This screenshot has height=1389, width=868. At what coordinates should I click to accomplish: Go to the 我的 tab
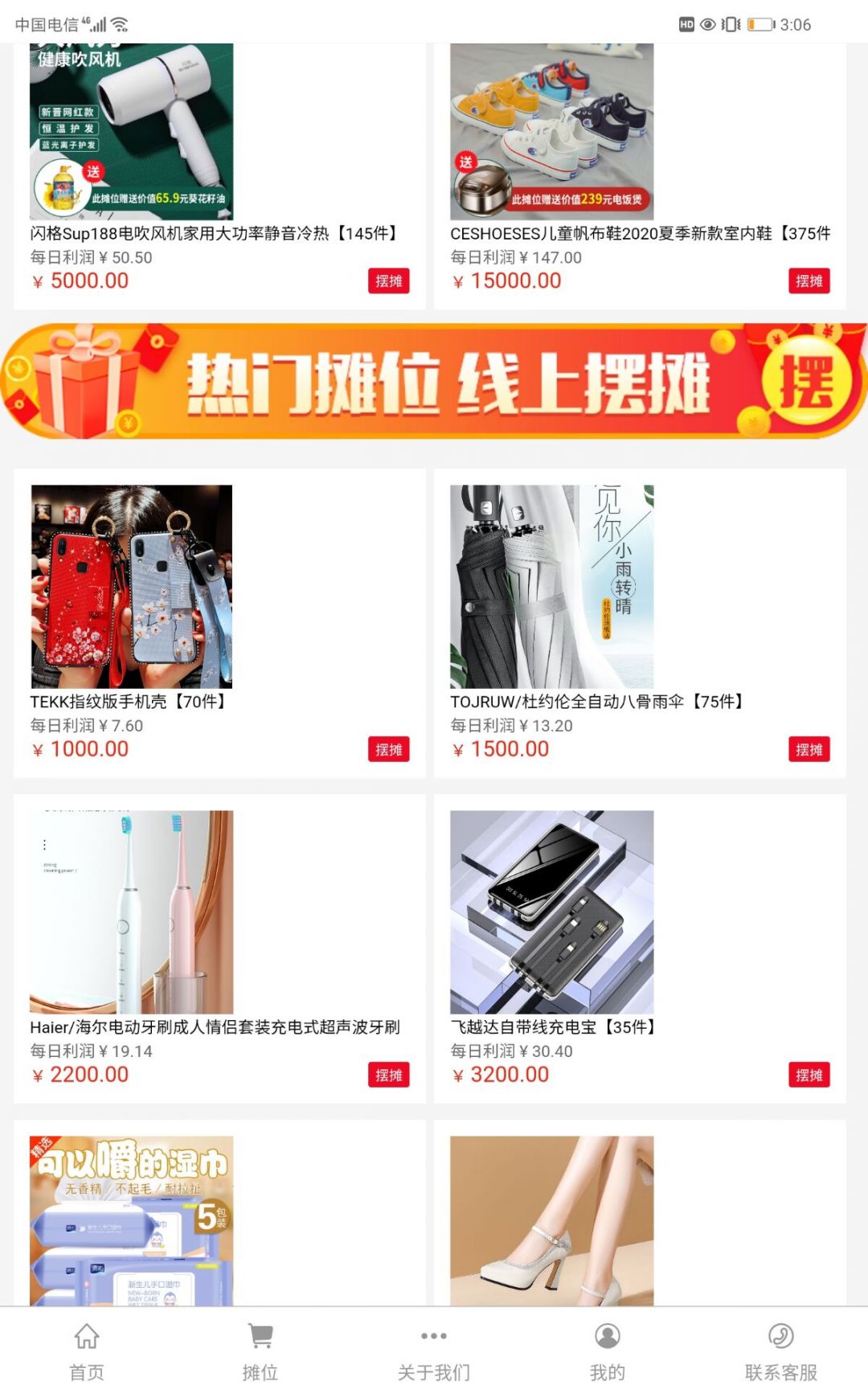pyautogui.click(x=608, y=1350)
